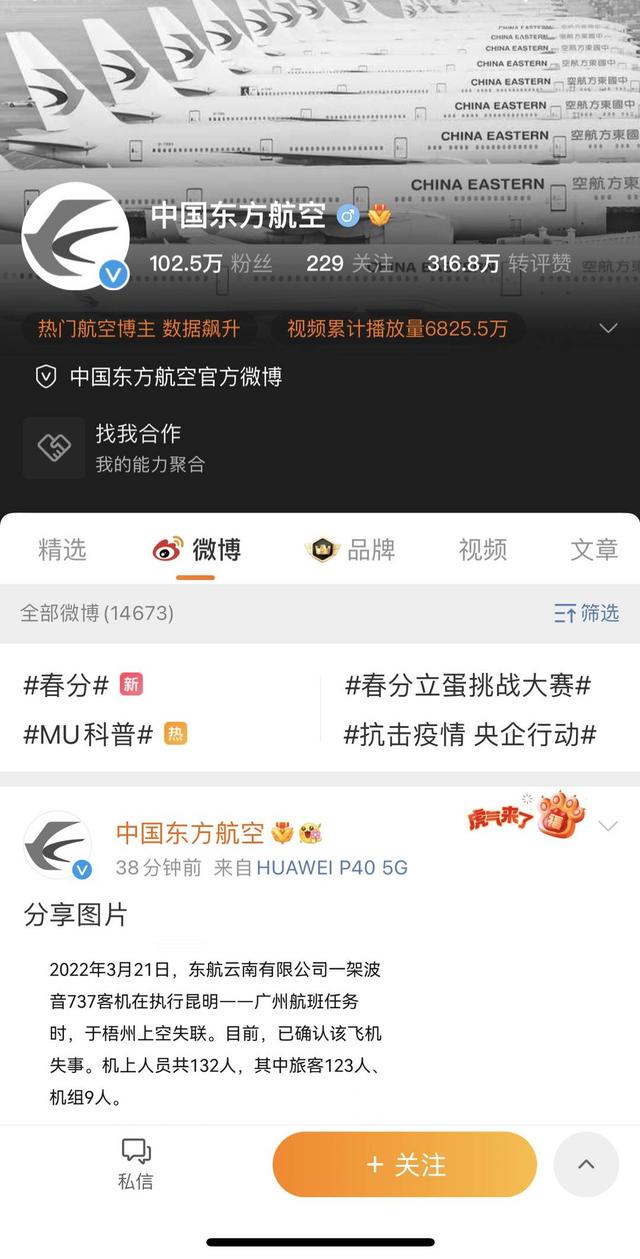View the 102.5万 粉丝 followers list
This screenshot has width=640, height=1259.
click(x=211, y=264)
